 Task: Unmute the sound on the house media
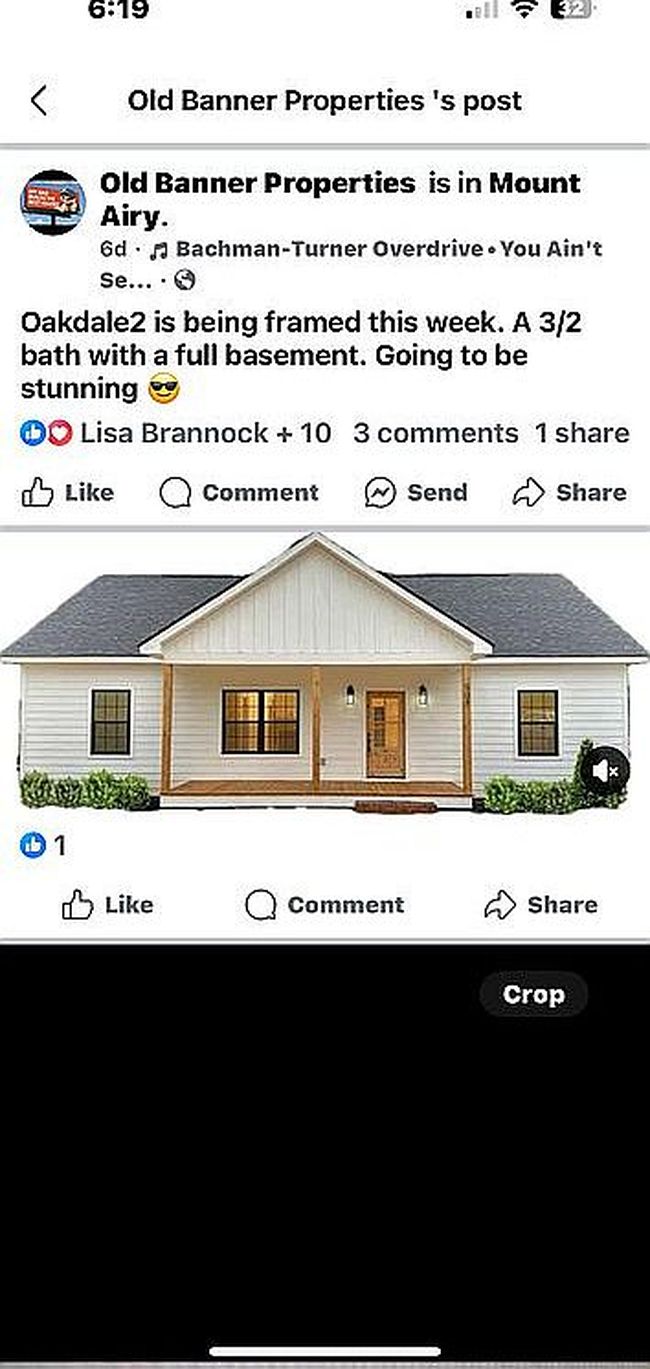tap(605, 771)
